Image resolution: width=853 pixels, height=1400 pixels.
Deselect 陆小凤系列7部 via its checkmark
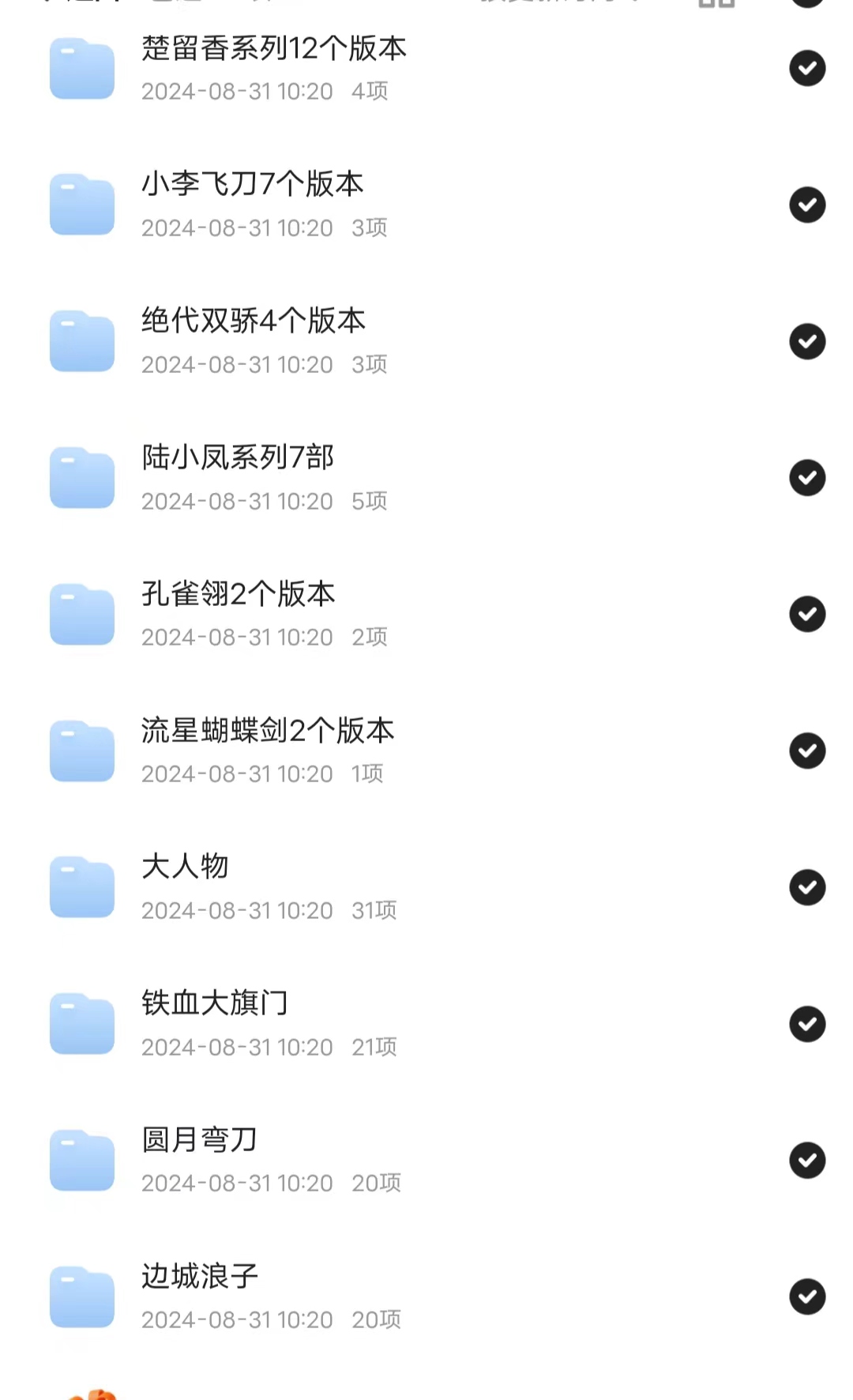tap(807, 478)
